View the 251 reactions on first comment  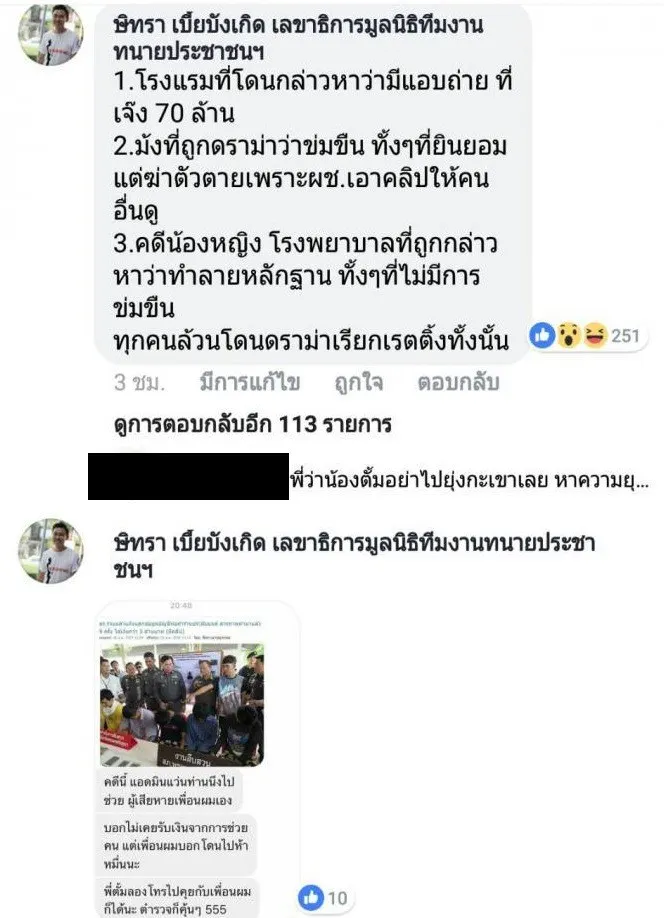click(586, 337)
